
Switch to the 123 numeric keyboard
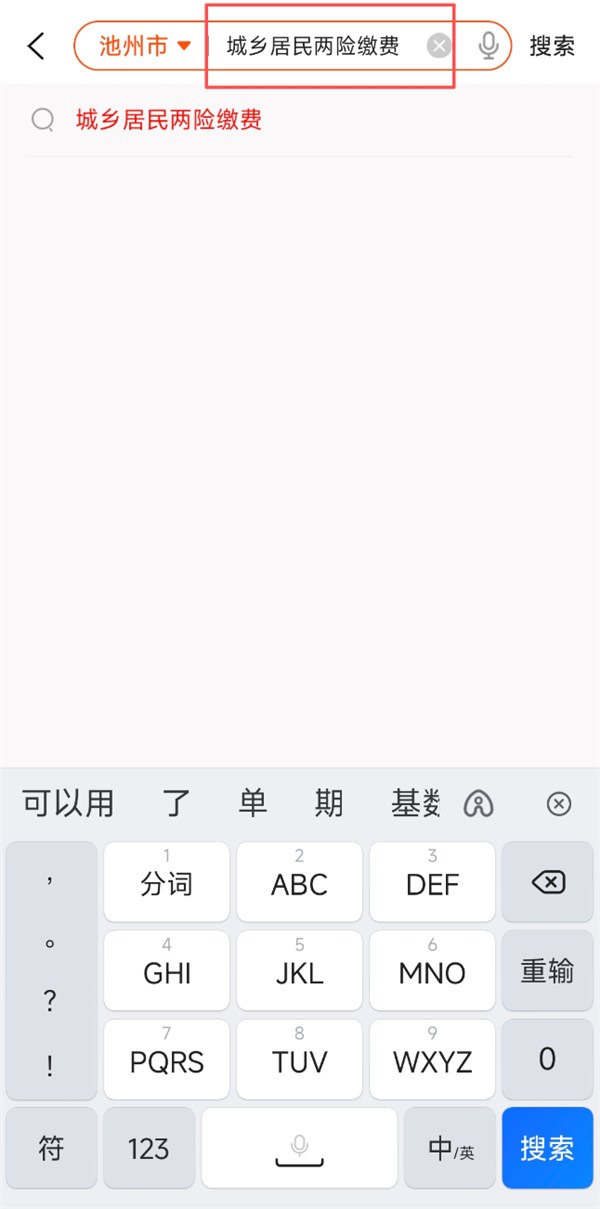point(148,1148)
